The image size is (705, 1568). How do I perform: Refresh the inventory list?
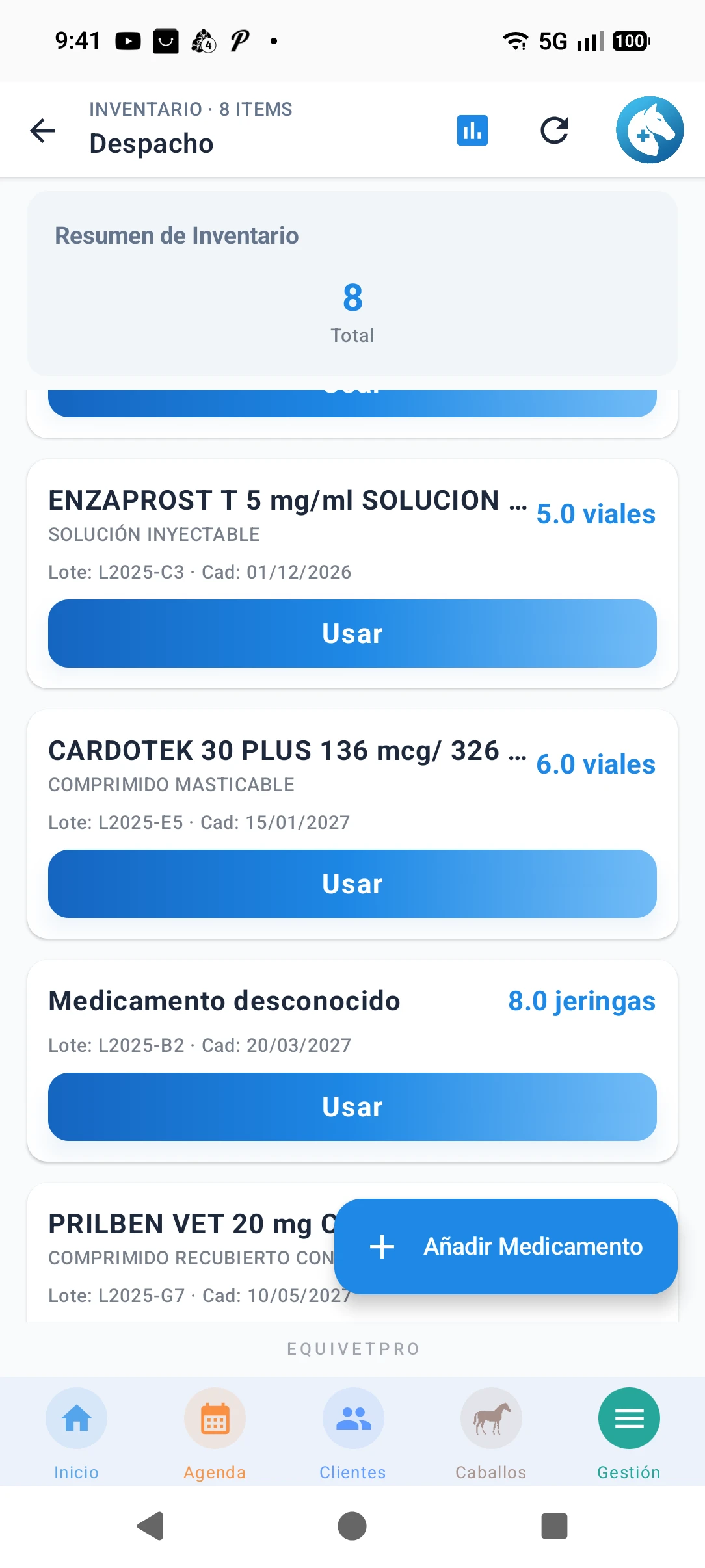coord(553,130)
